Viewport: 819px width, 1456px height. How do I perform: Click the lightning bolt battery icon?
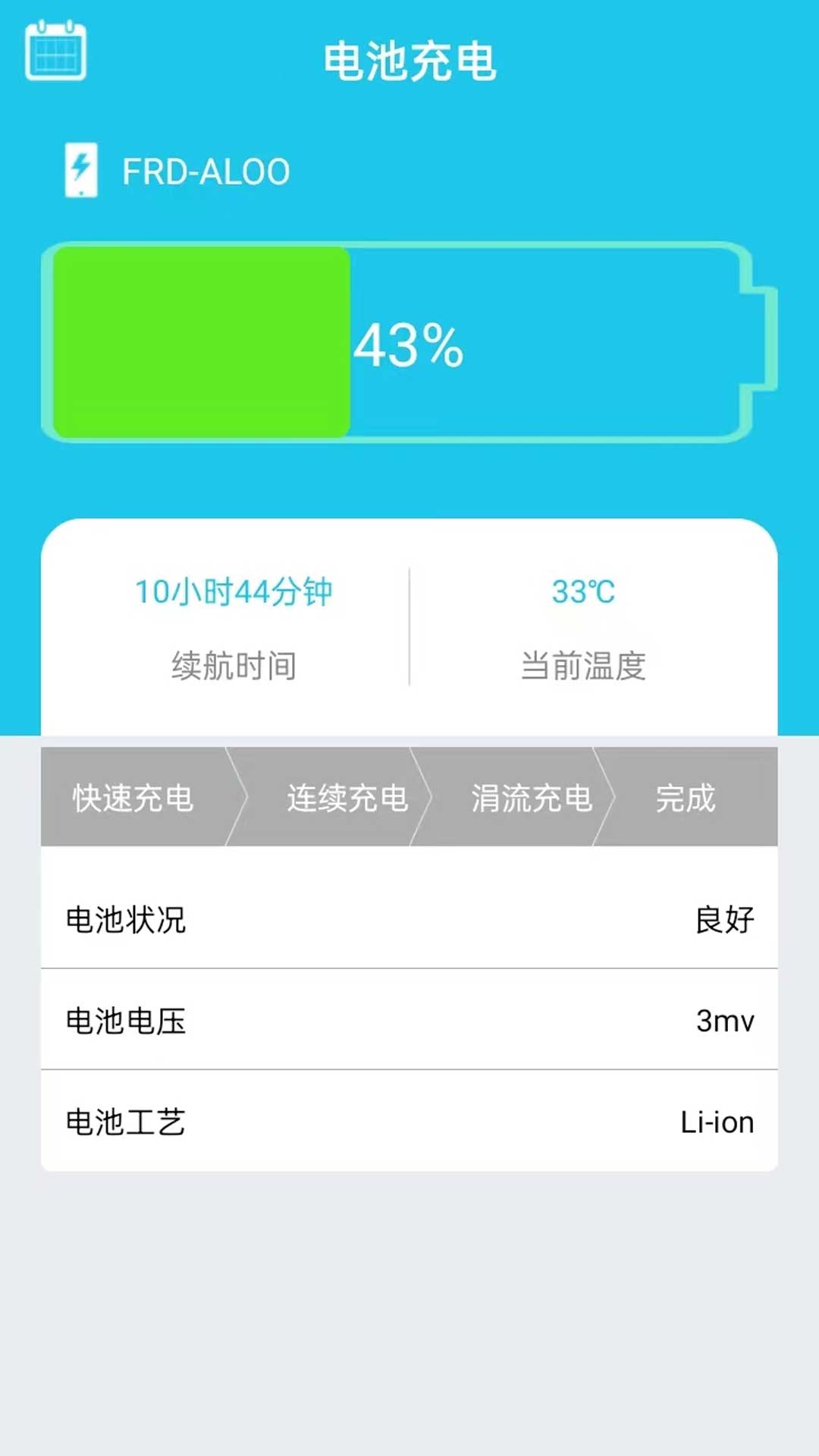click(81, 170)
